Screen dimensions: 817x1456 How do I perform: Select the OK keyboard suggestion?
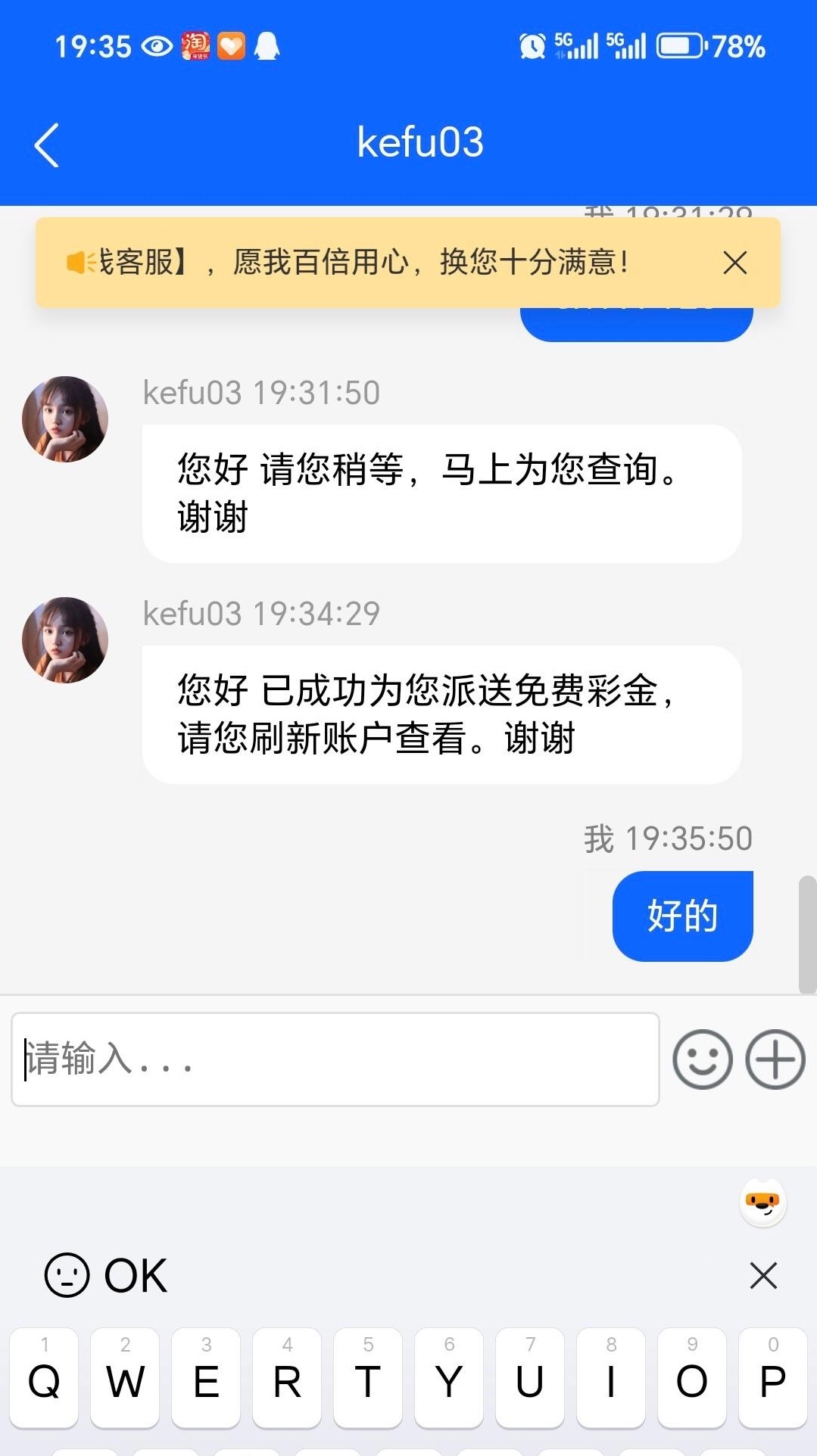tap(135, 1276)
